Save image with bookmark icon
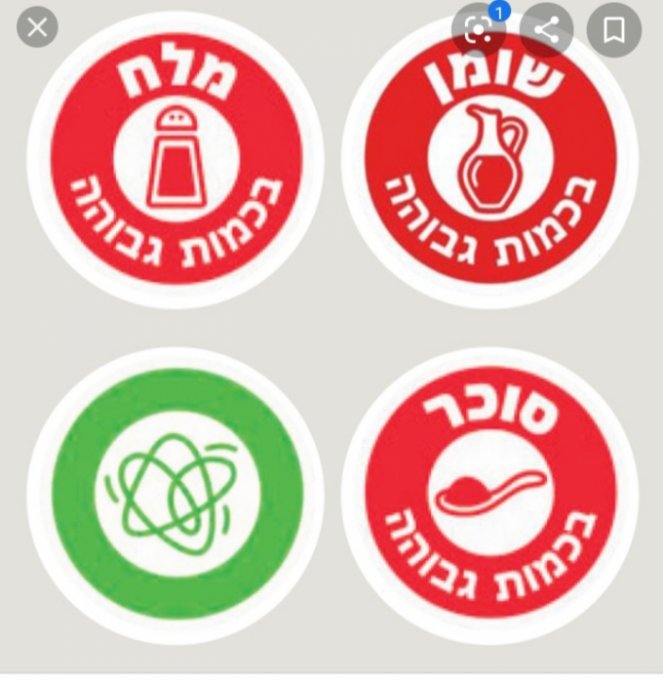This screenshot has width=663, height=680. 614,30
